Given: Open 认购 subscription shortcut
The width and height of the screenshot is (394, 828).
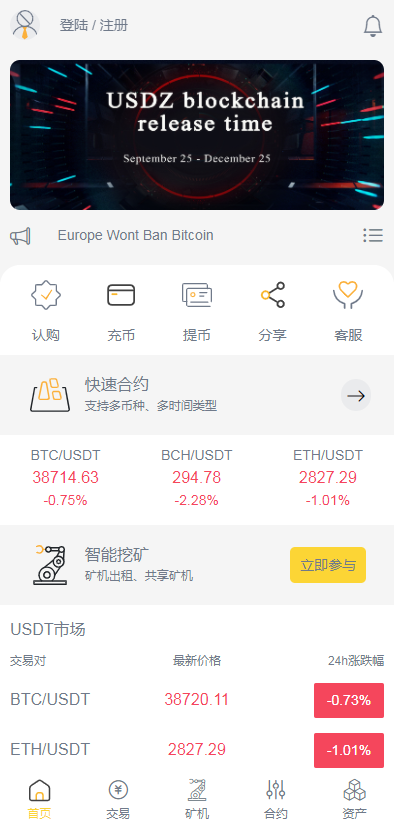Looking at the screenshot, I should coord(46,312).
